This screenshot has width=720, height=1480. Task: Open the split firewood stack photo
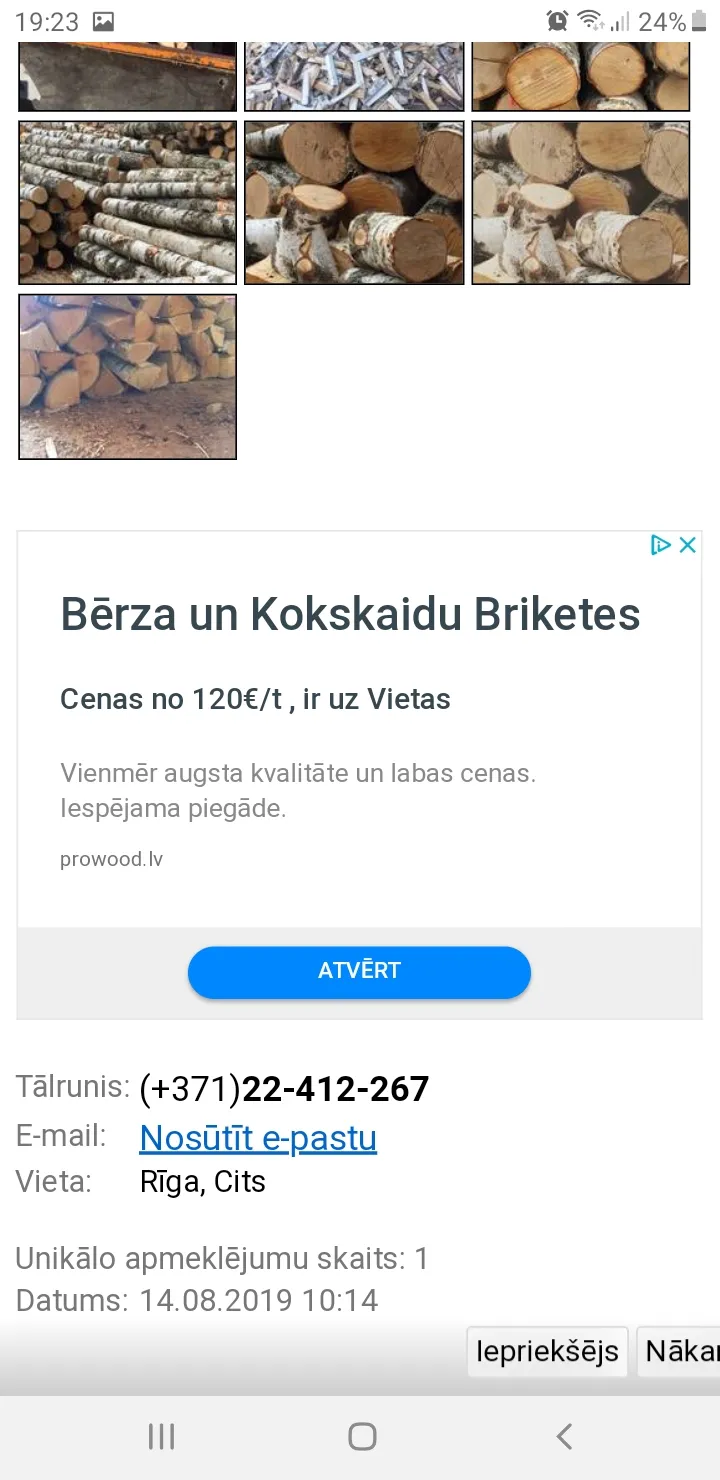(128, 377)
